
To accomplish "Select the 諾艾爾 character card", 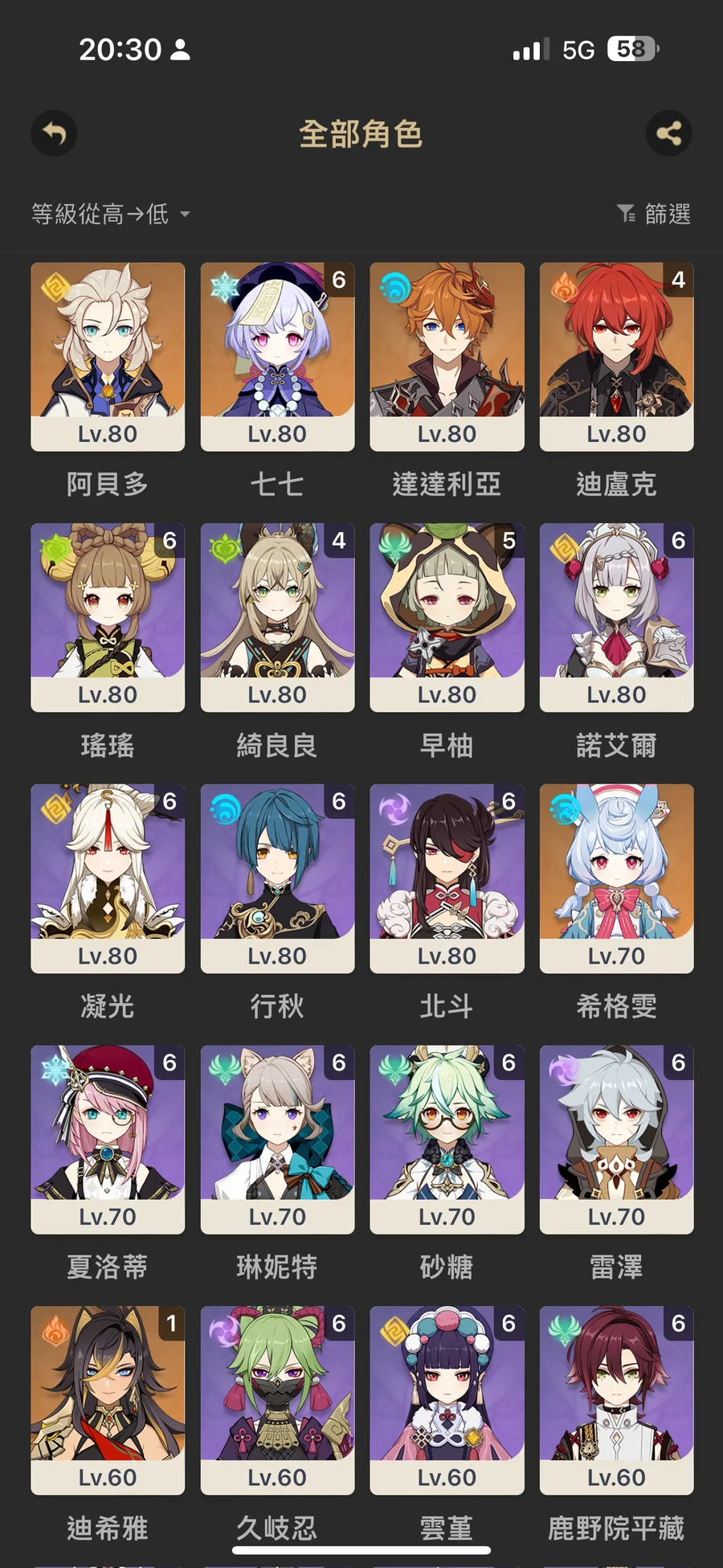I will click(617, 618).
